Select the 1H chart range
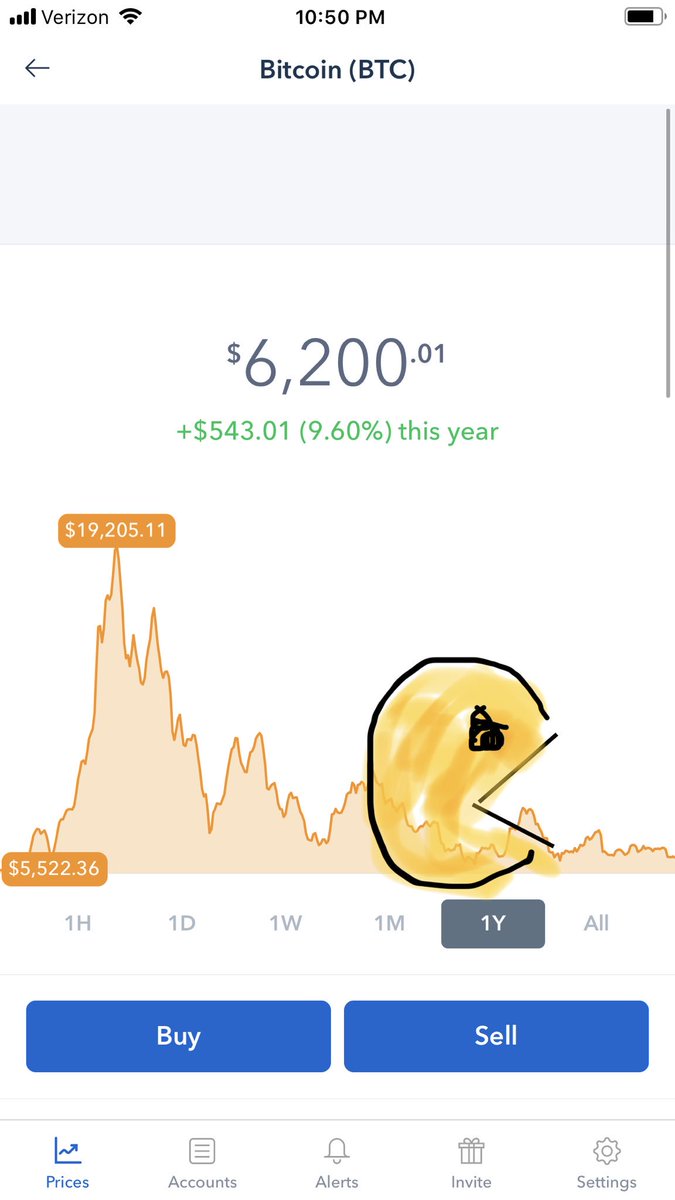675x1200 pixels. [x=78, y=923]
